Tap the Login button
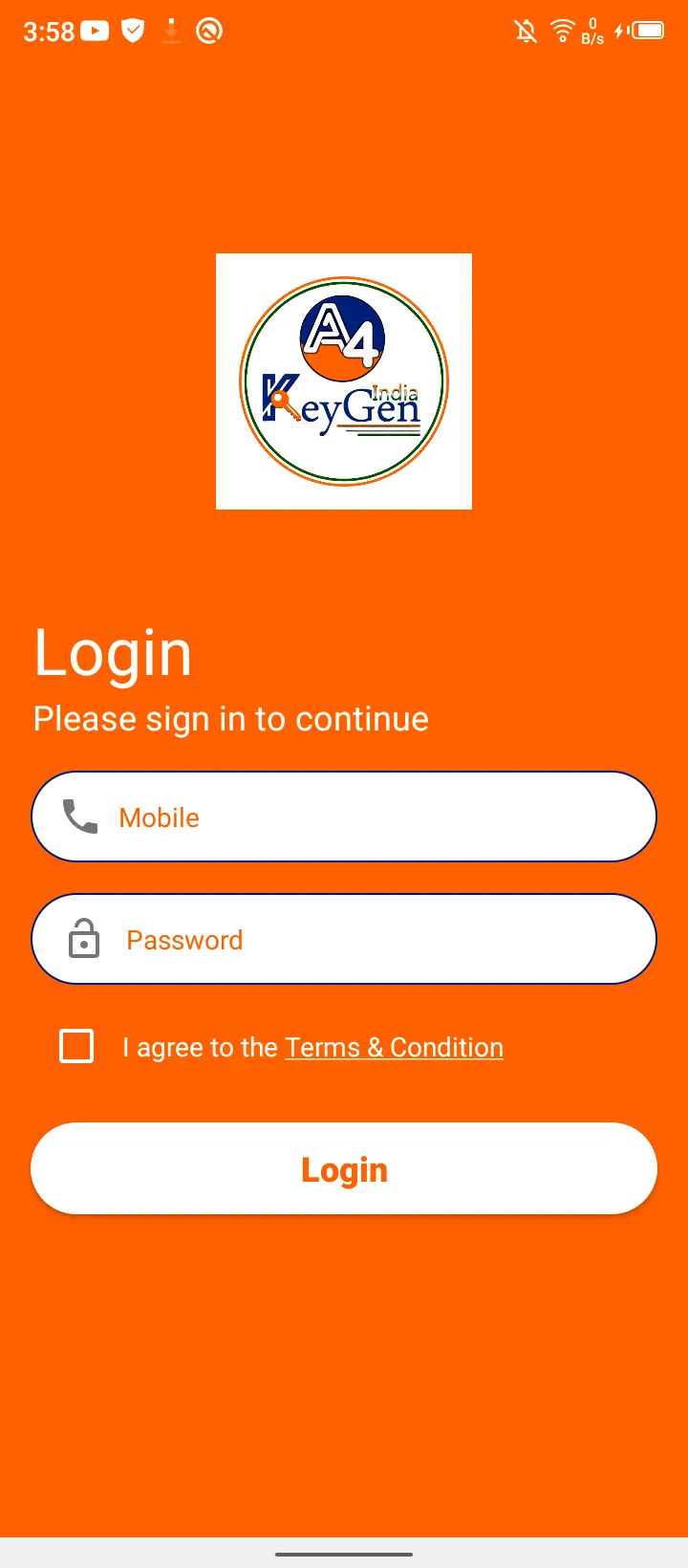Viewport: 688px width, 1568px height. click(344, 1169)
